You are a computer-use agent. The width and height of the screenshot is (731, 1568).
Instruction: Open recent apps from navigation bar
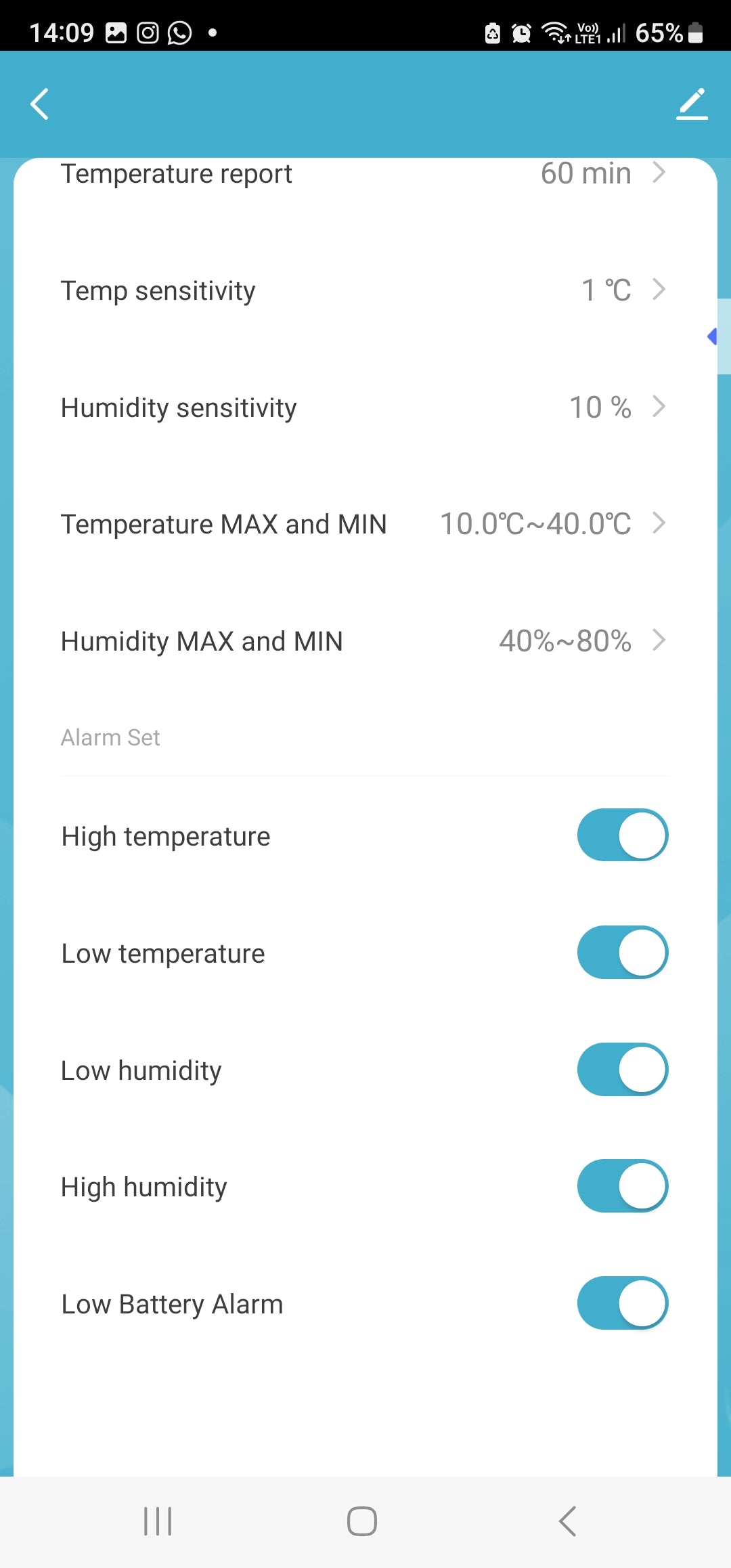click(158, 1521)
